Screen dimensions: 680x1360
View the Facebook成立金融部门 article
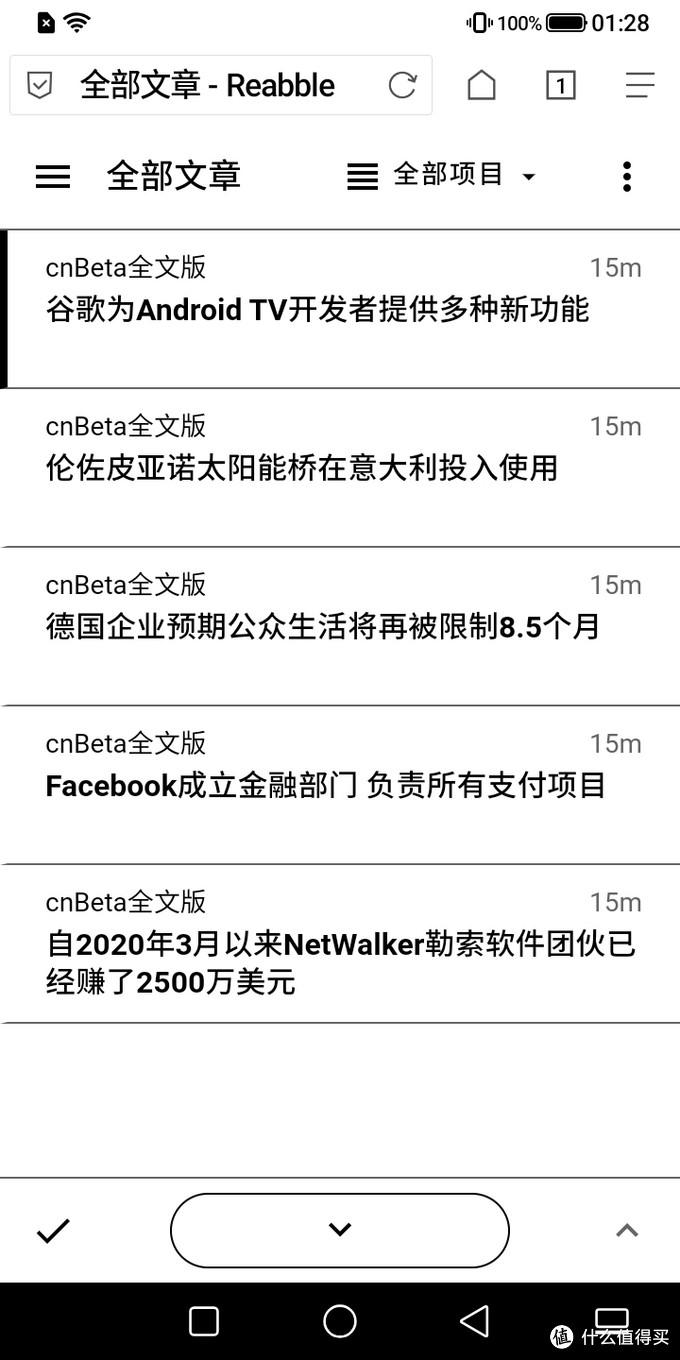pos(326,786)
